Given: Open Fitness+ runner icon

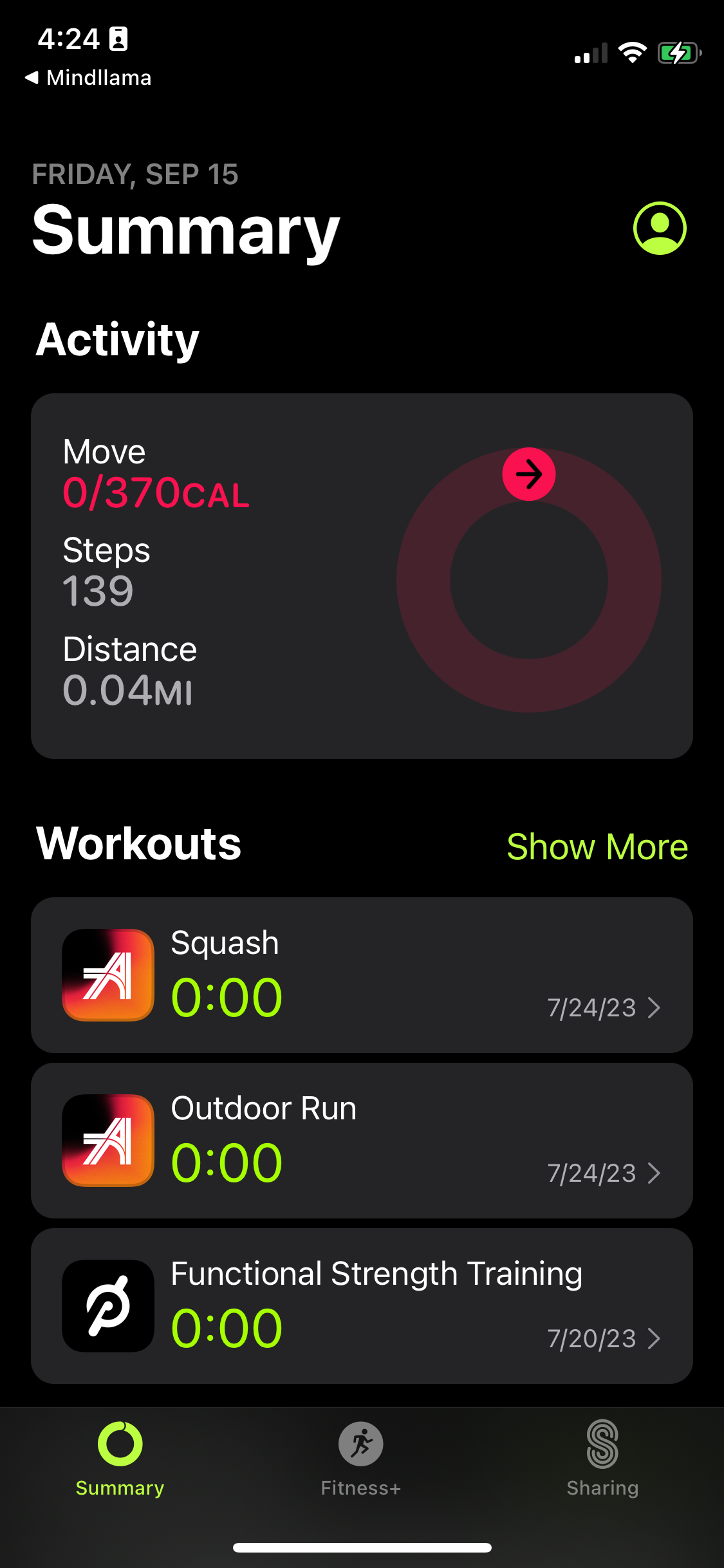Looking at the screenshot, I should [360, 1443].
